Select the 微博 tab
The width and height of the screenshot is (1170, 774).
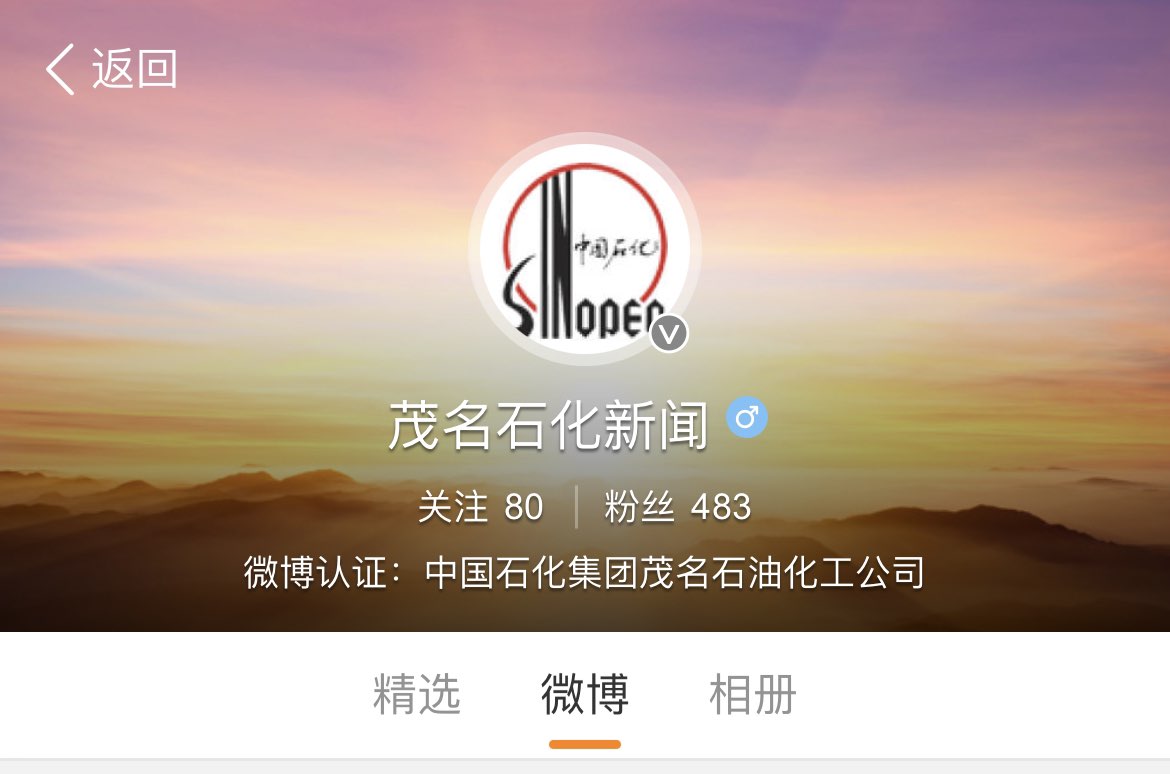tap(585, 694)
